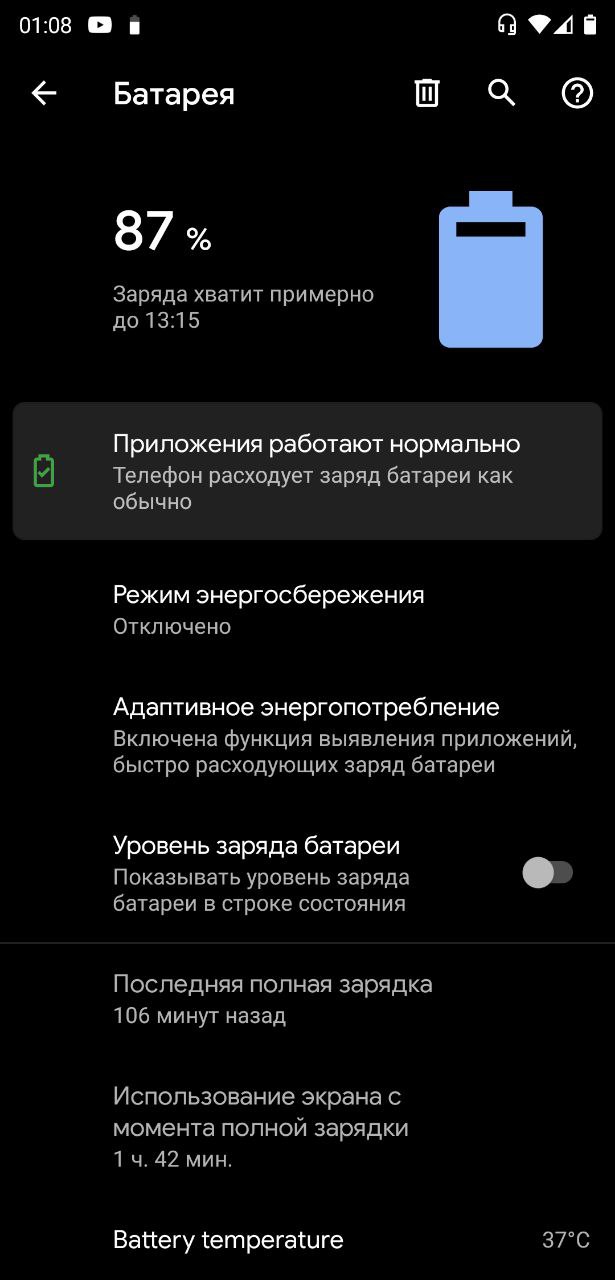Image resolution: width=615 pixels, height=1280 pixels.
Task: Open search in settings
Action: click(x=501, y=94)
